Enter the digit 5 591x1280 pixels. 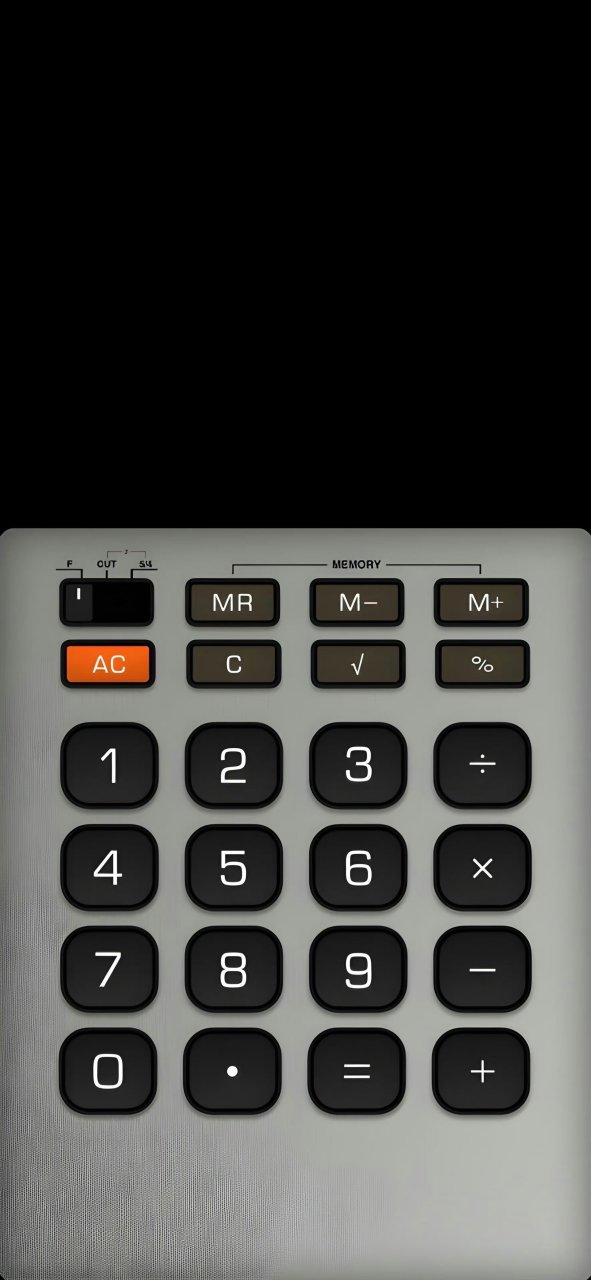[x=233, y=868]
